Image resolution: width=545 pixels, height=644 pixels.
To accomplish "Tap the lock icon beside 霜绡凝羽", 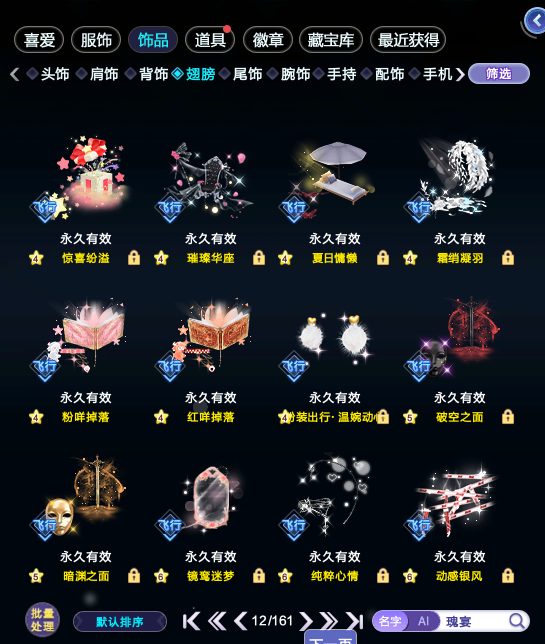I will click(508, 258).
